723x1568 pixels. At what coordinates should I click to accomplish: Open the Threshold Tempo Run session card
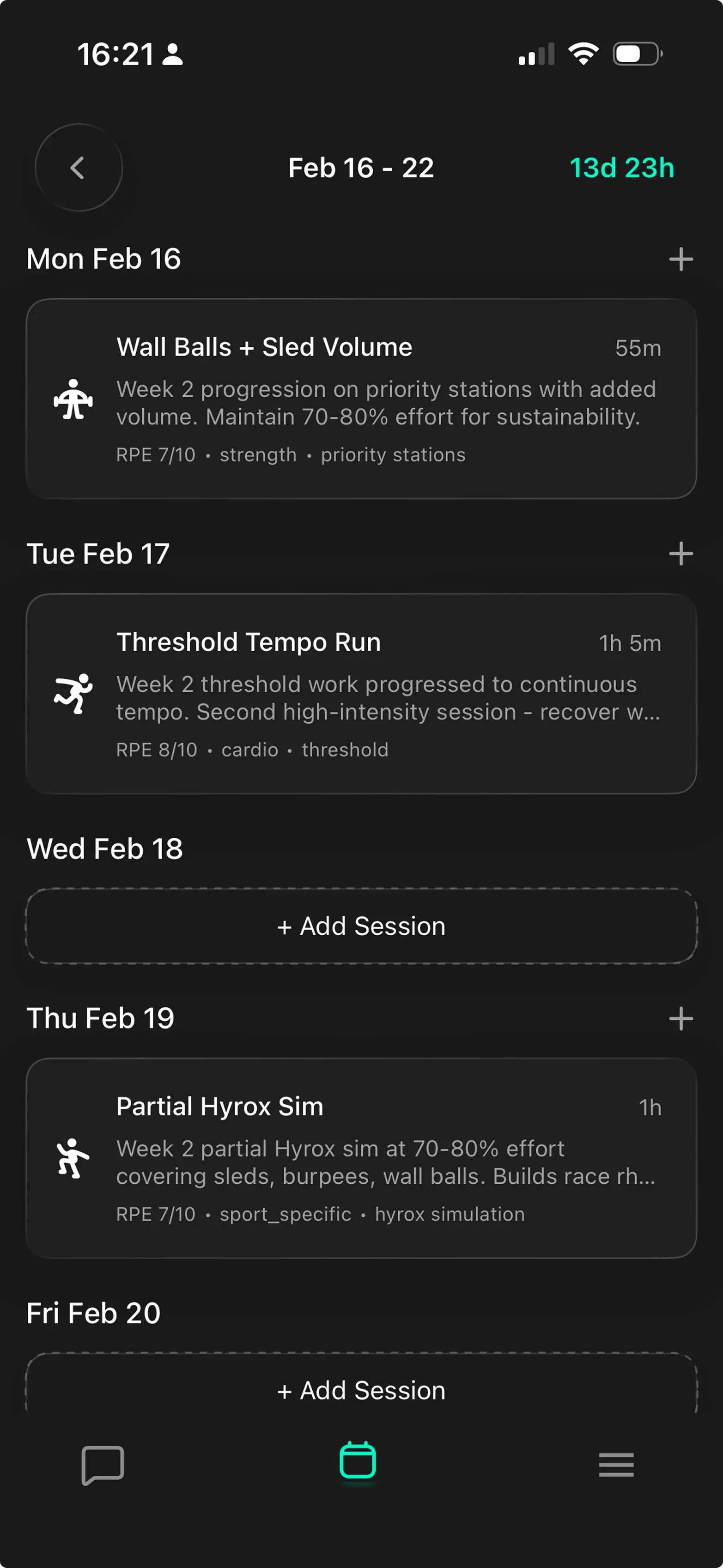[x=361, y=693]
